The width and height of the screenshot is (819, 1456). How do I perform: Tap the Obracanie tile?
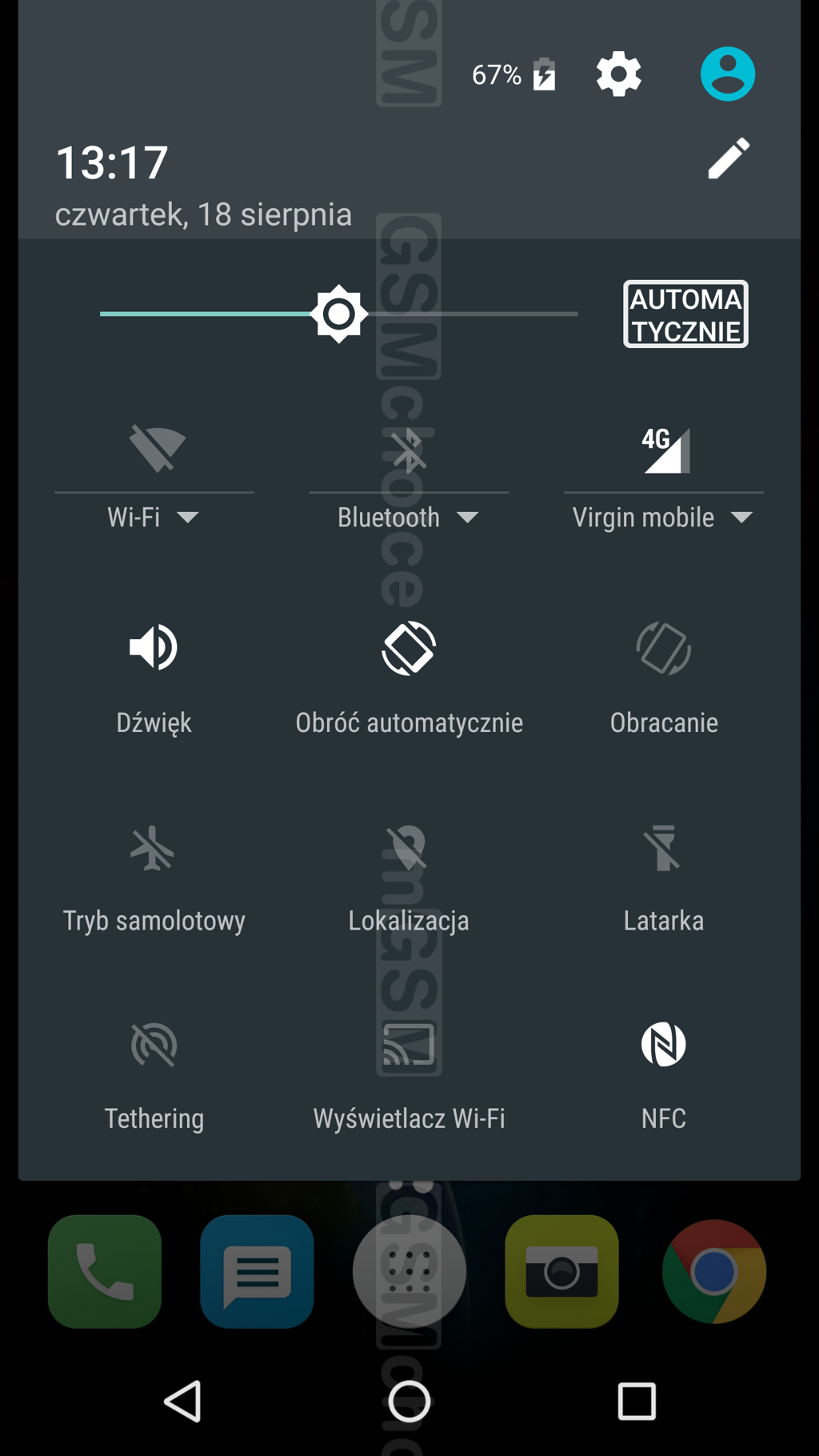(x=663, y=648)
